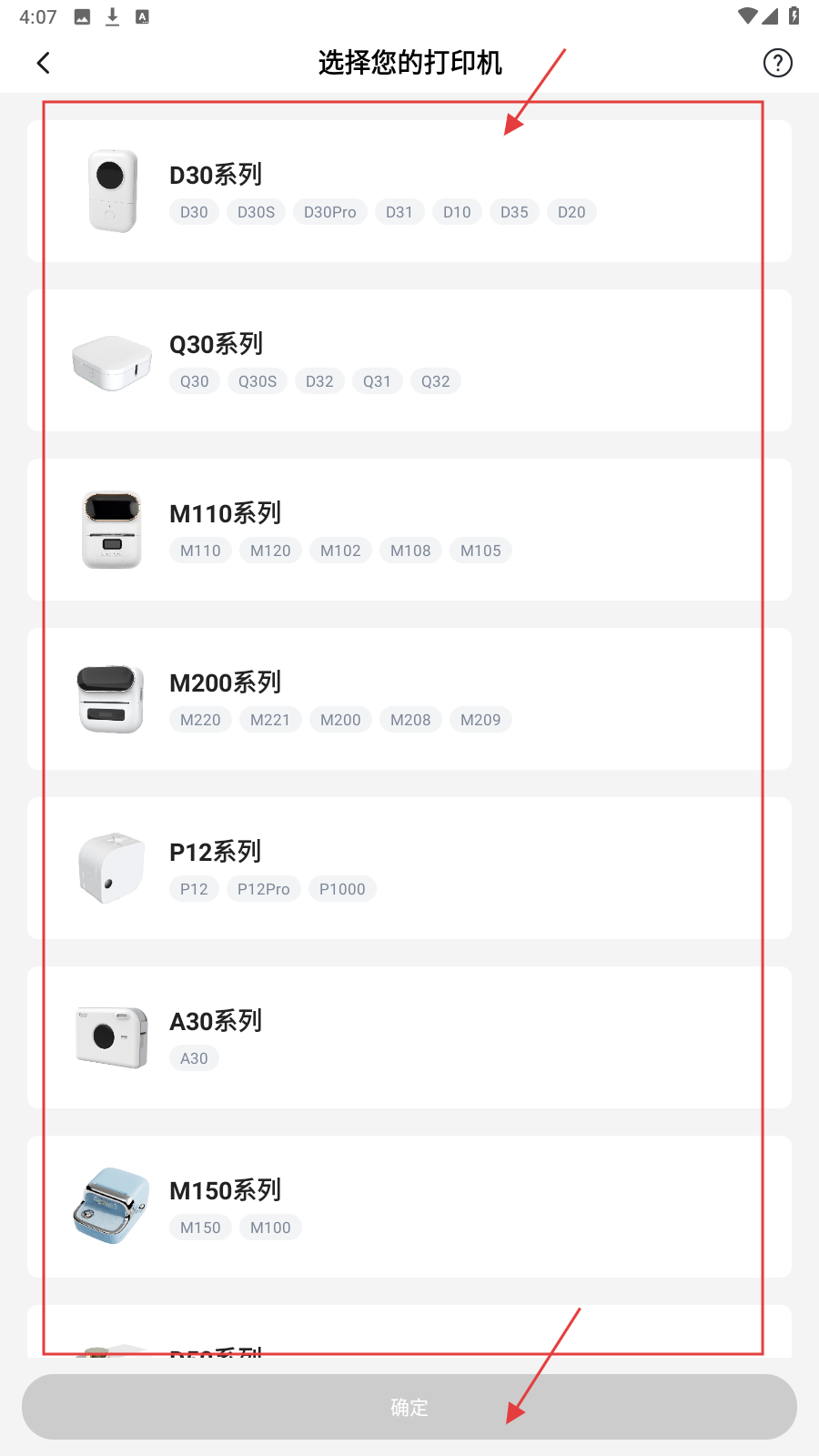Go back from printer selection
819x1456 pixels.
tap(44, 63)
